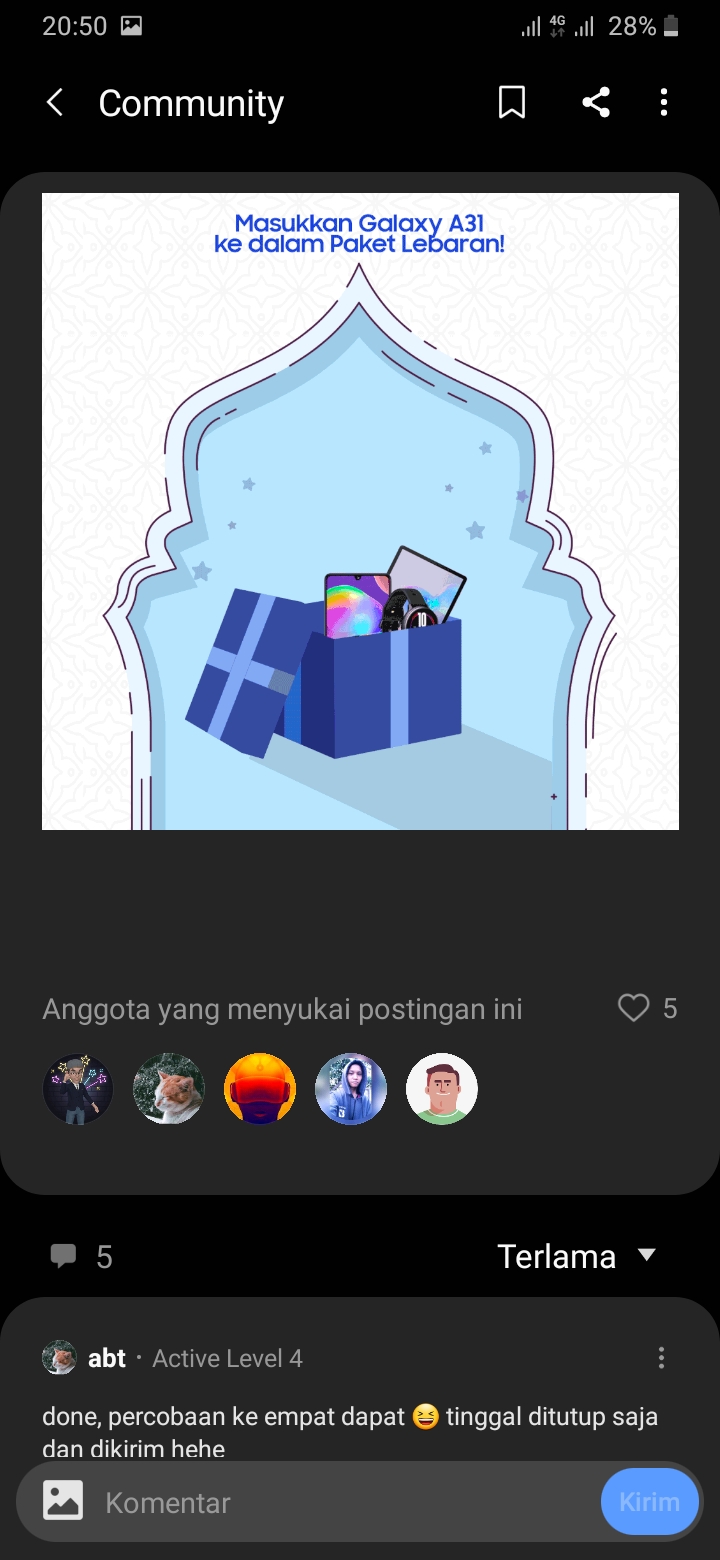
Task: Open the green shirt cartoon avatar profile
Action: (x=442, y=1089)
